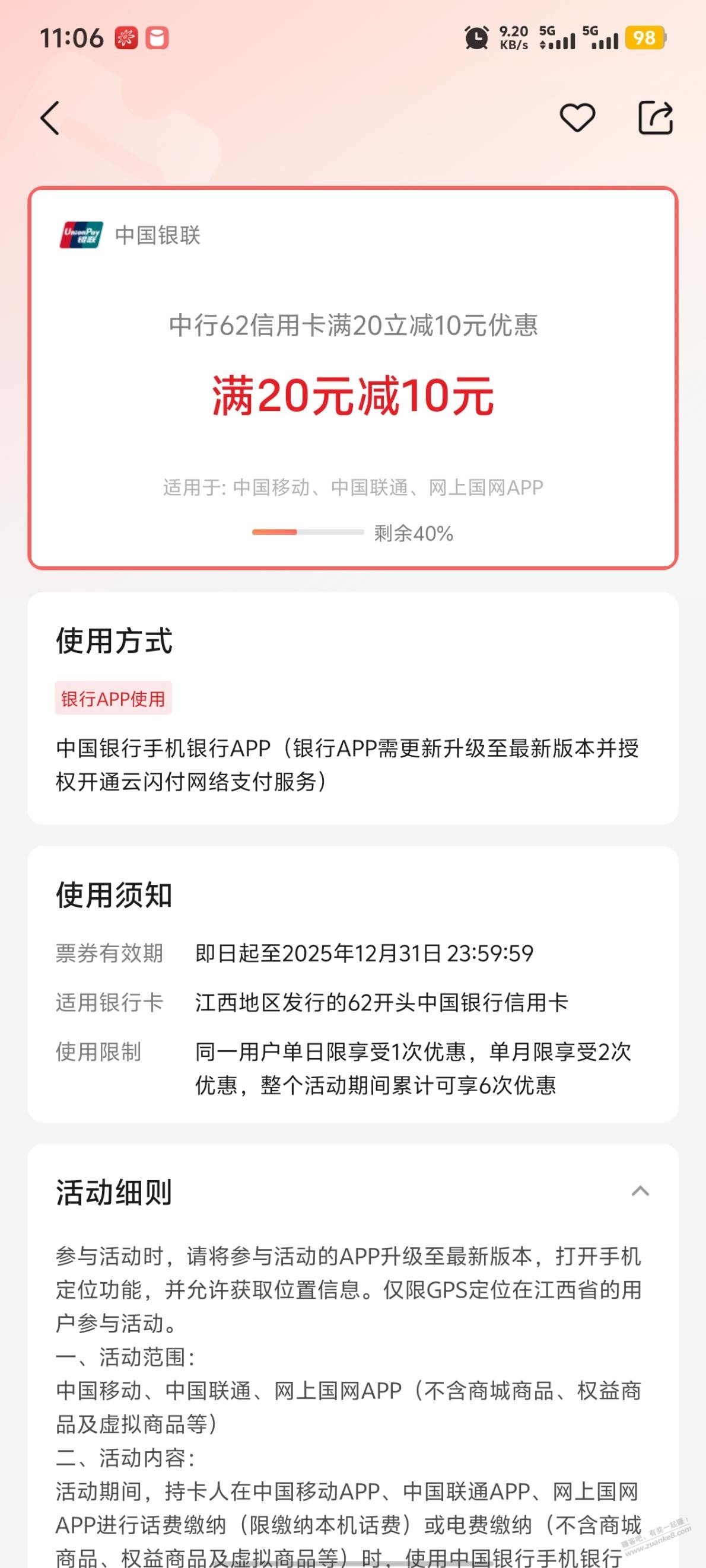The width and height of the screenshot is (706, 1568).
Task: Collapse the 活动细则 section
Action: tap(640, 1191)
